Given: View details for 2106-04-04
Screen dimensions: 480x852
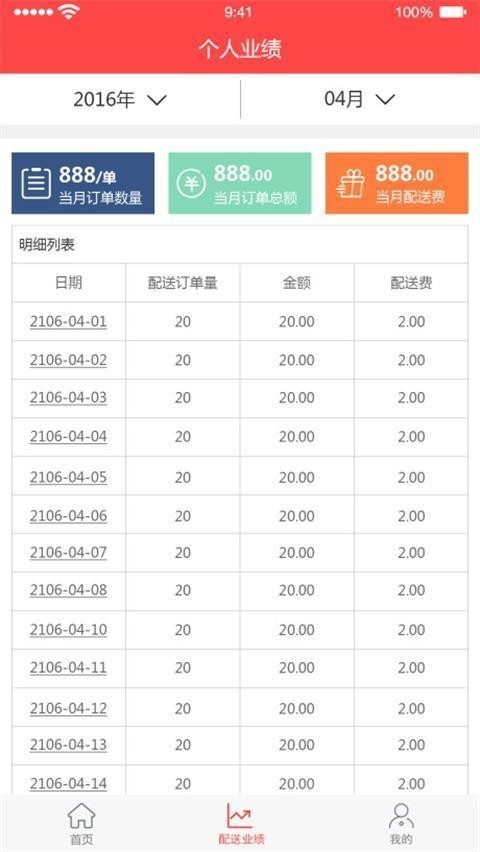Looking at the screenshot, I should point(68,437).
